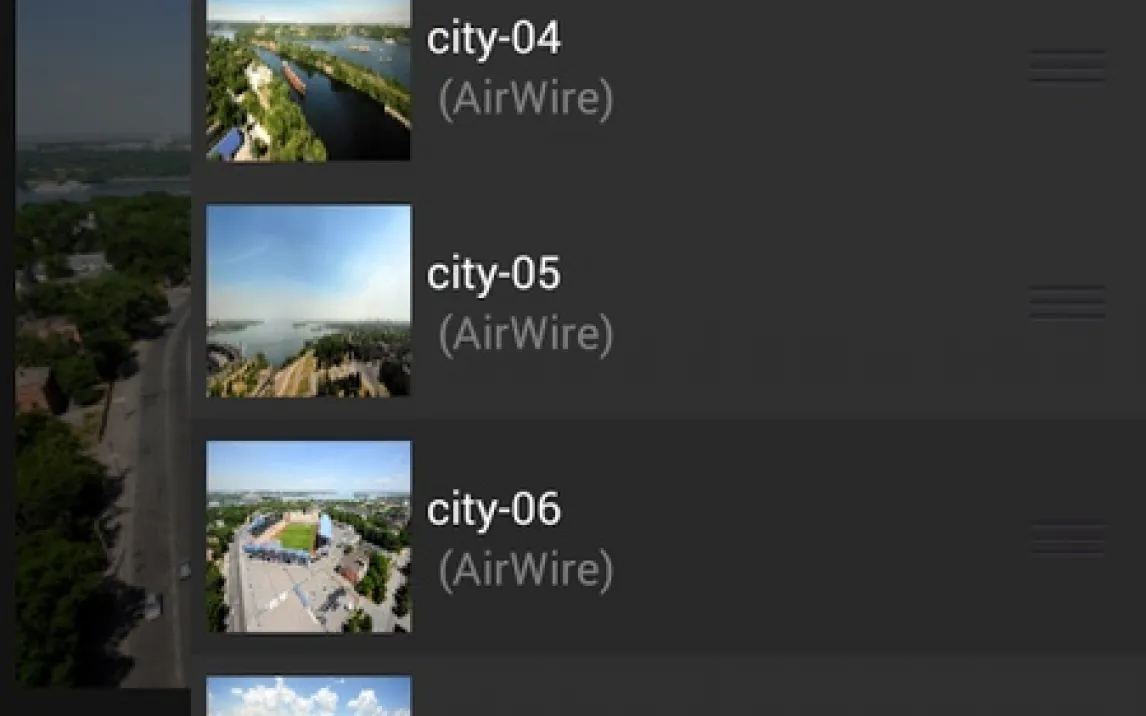Tap the city-05 thumbnail image
1146x716 pixels.
[308, 301]
